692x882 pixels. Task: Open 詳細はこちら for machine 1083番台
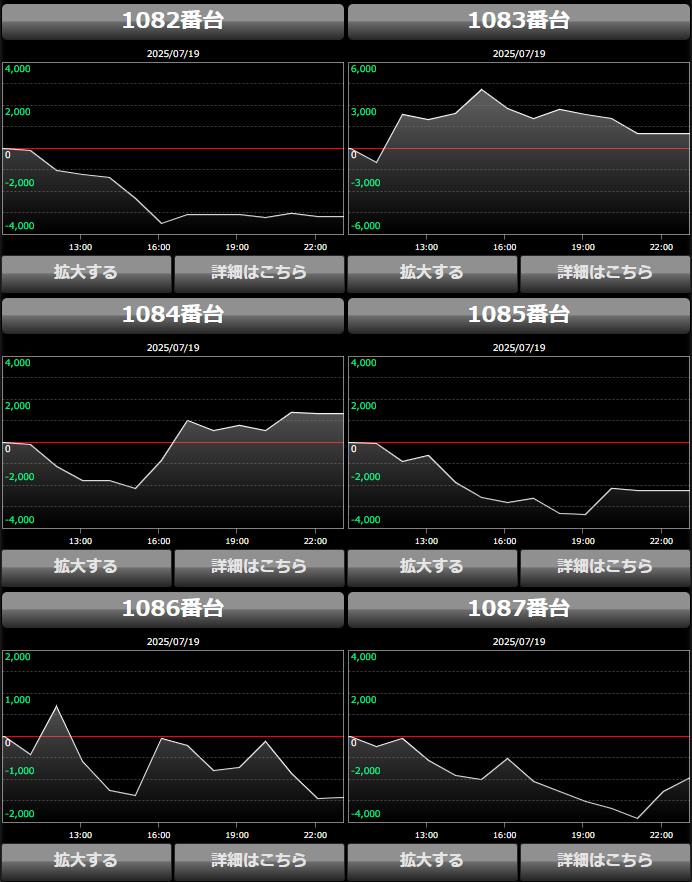(605, 272)
